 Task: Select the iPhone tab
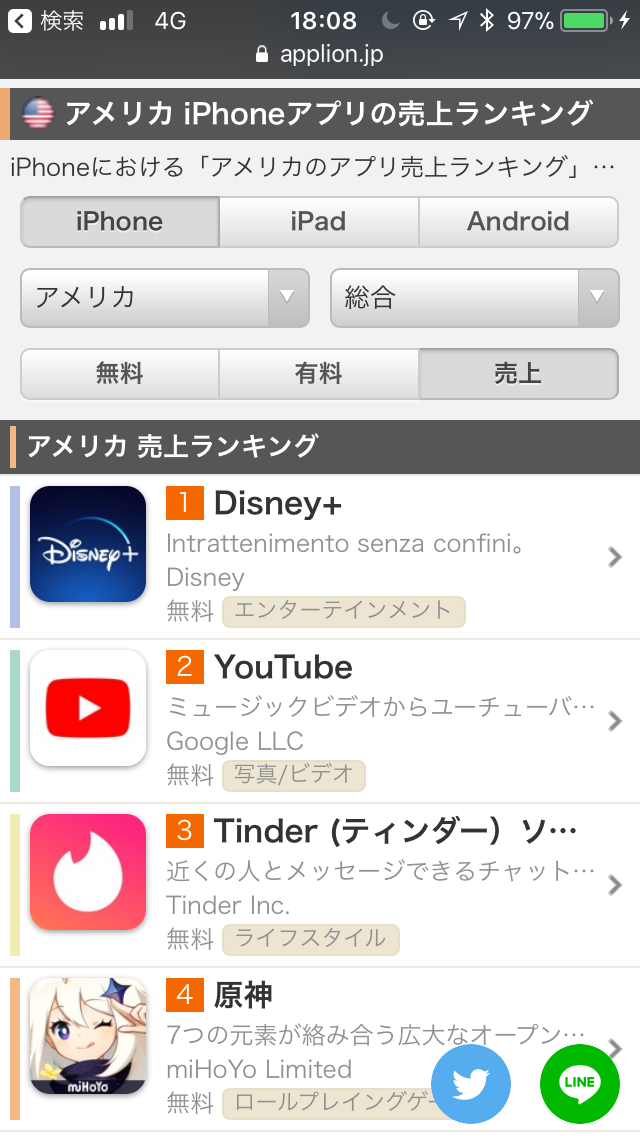(120, 222)
